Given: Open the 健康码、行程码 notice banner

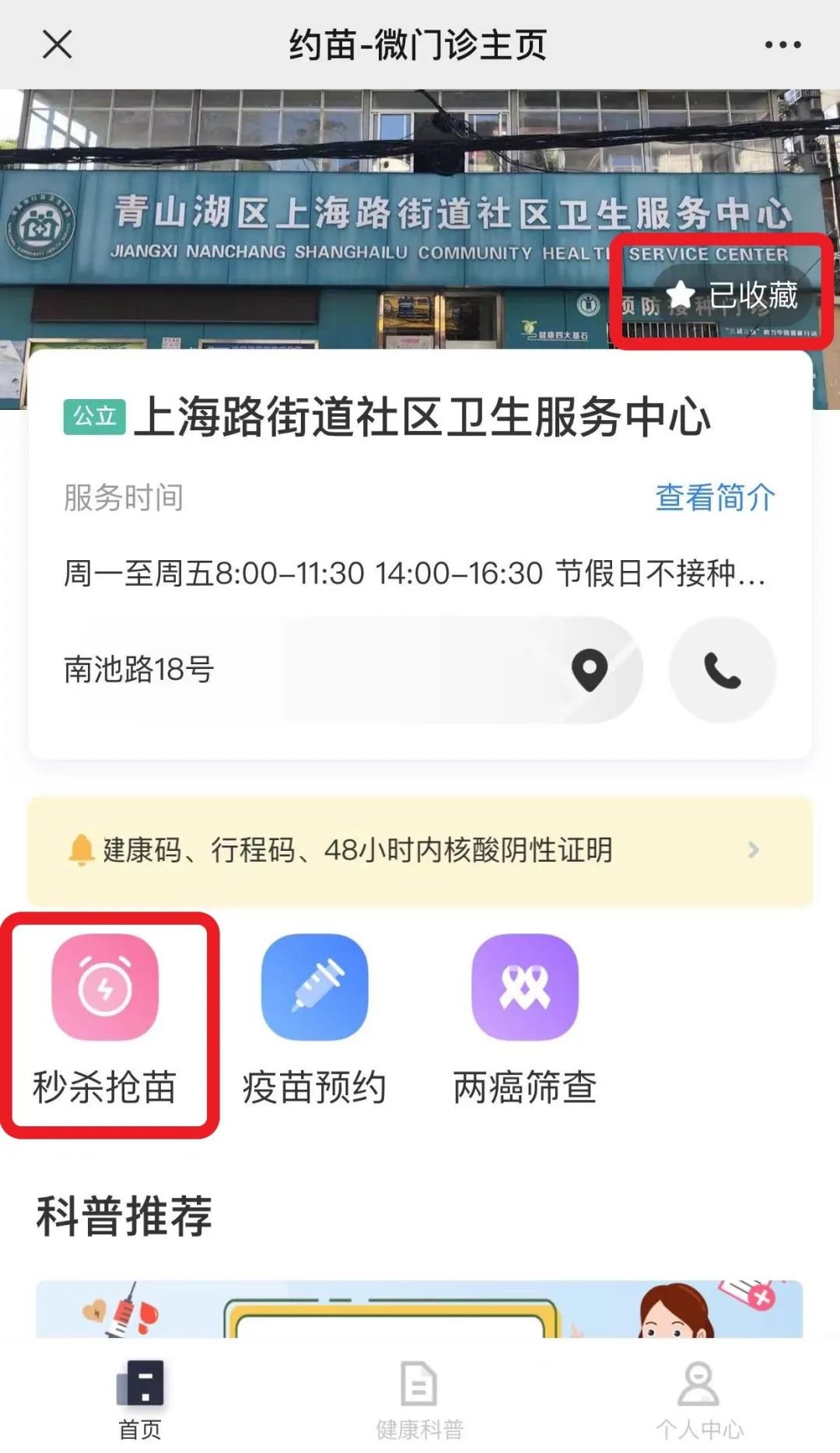Looking at the screenshot, I should (x=420, y=850).
